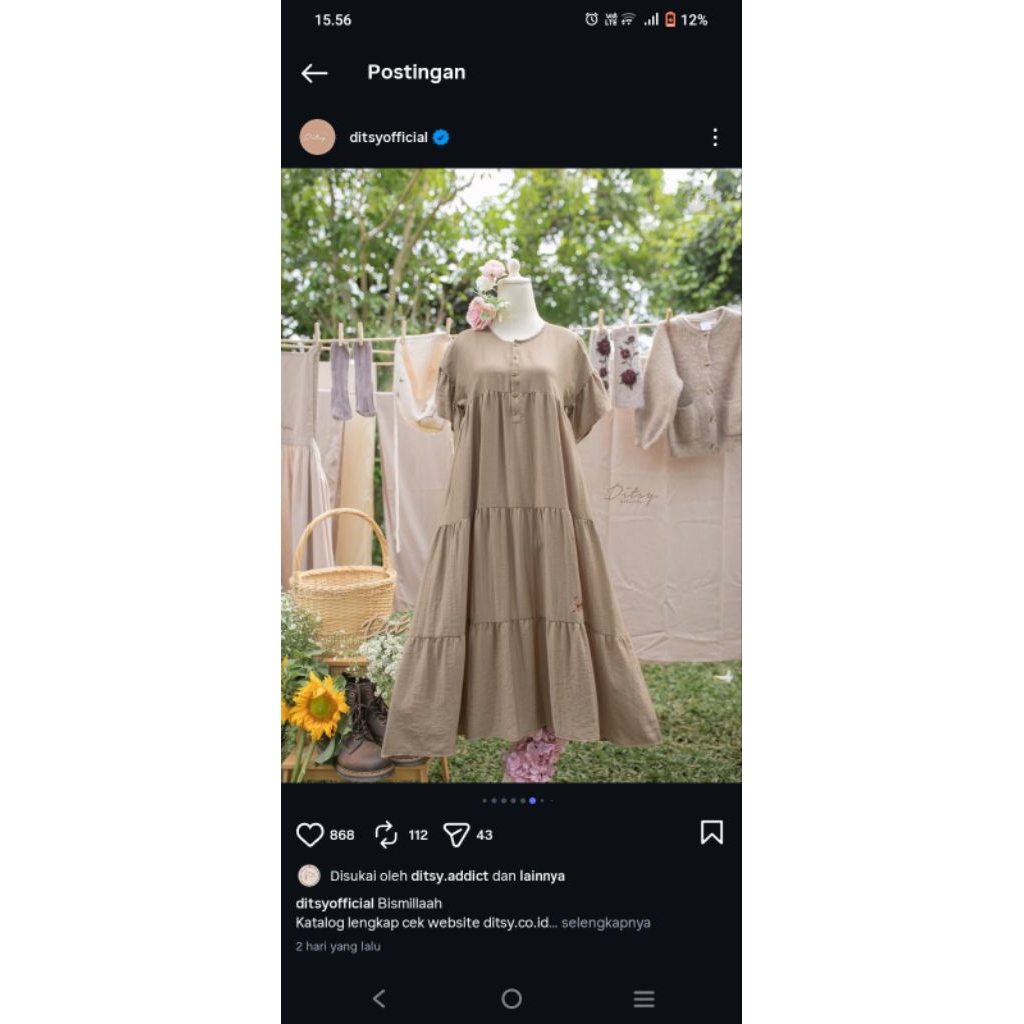Image resolution: width=1024 pixels, height=1024 pixels.
Task: Expand the caption with selengkapnya
Action: 605,923
